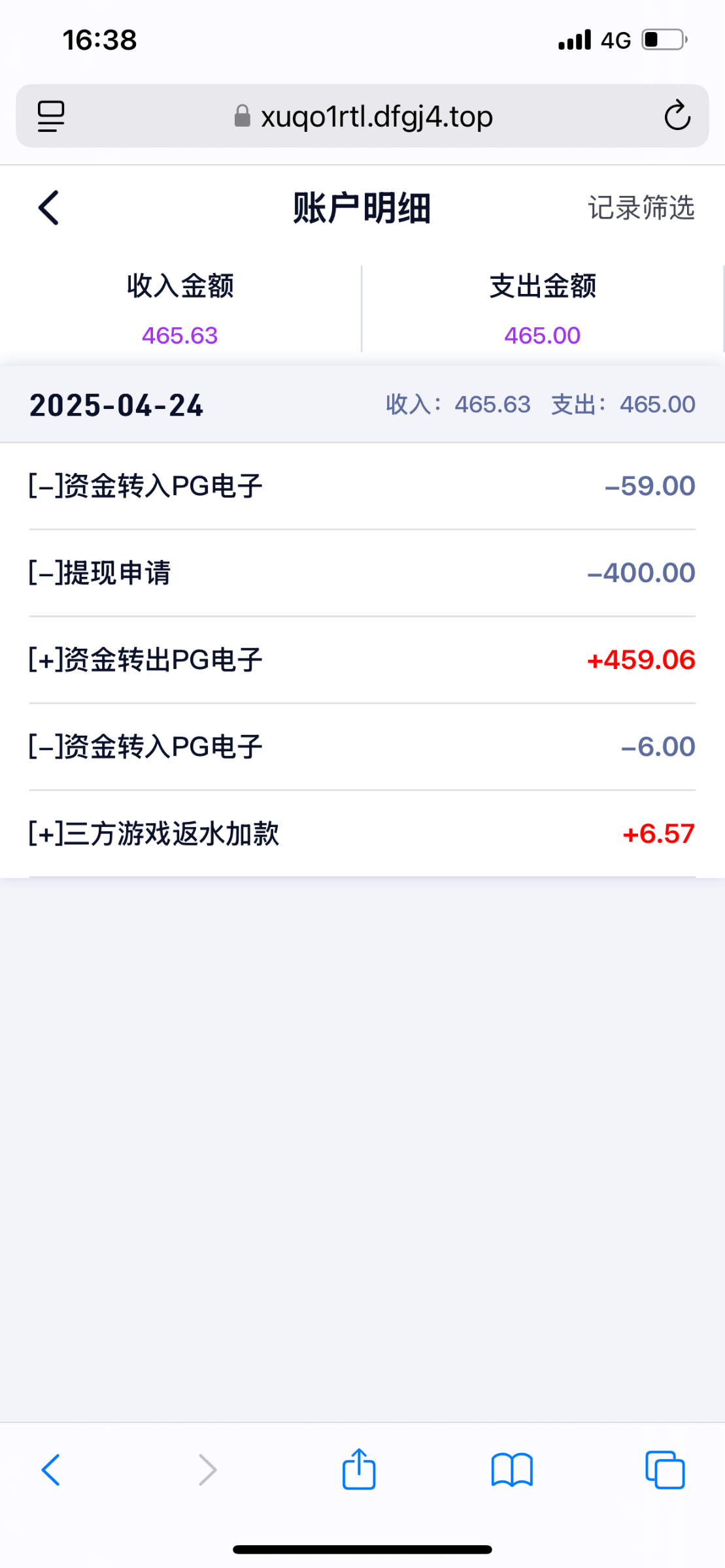
Task: Open Safari page format menu
Action: [x=51, y=116]
